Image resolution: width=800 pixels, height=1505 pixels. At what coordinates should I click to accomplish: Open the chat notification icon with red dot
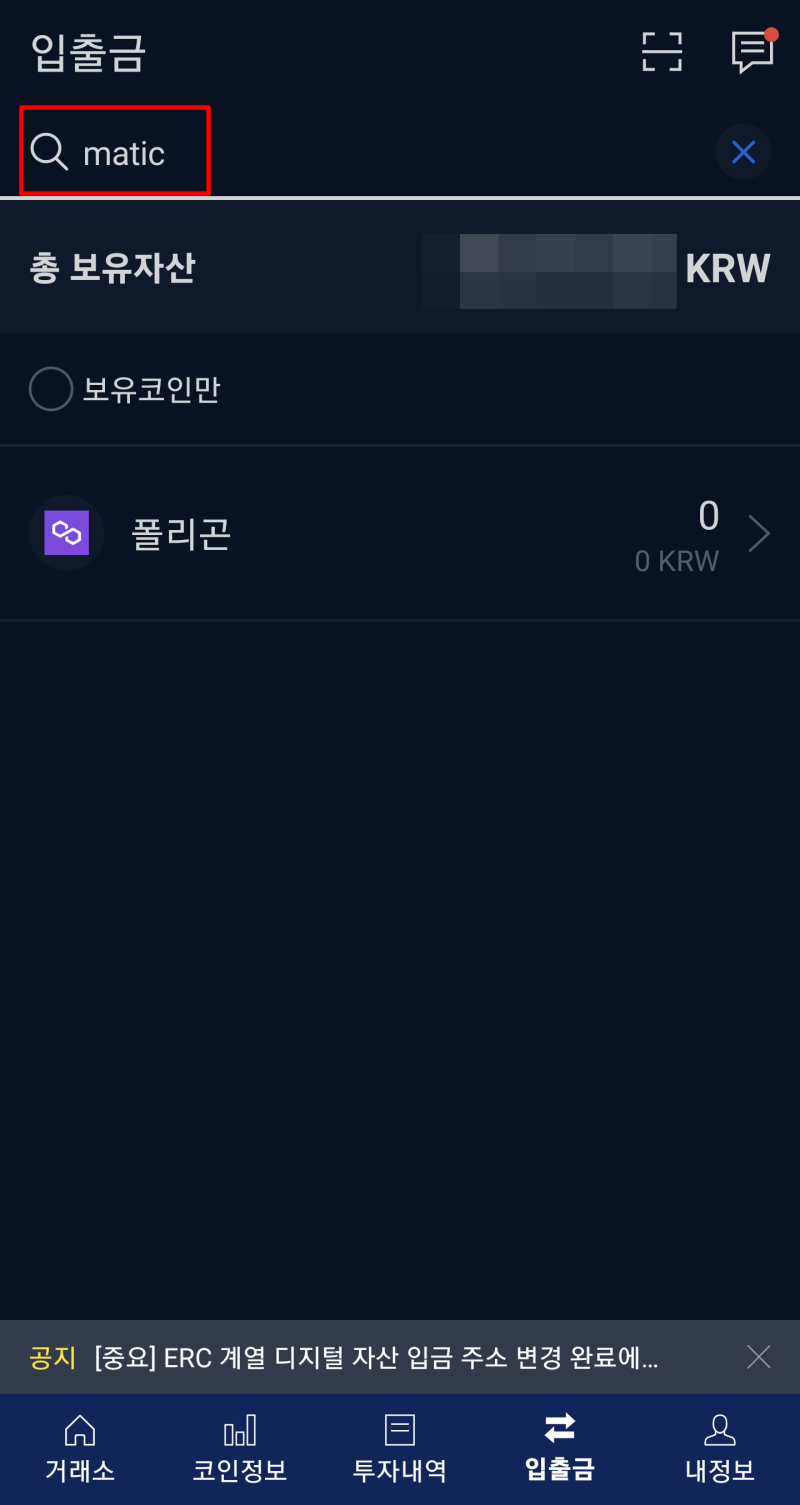pyautogui.click(x=752, y=52)
